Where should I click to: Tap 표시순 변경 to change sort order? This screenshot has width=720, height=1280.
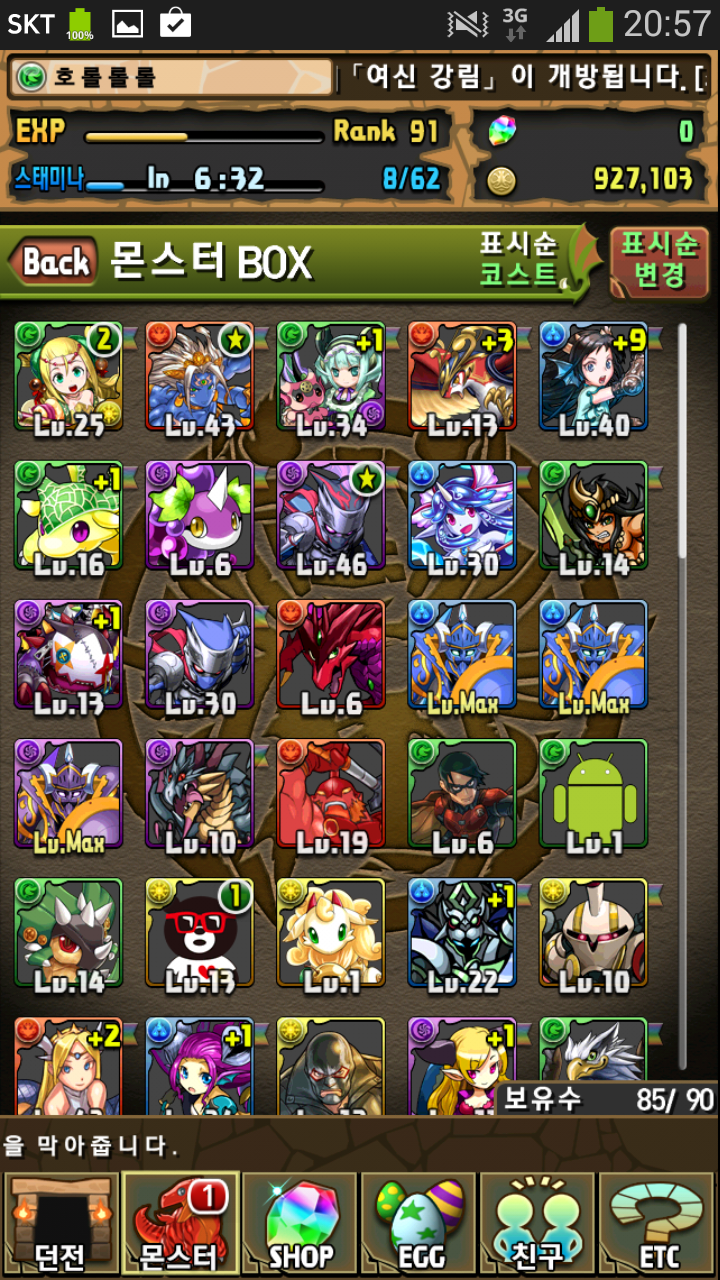point(659,261)
